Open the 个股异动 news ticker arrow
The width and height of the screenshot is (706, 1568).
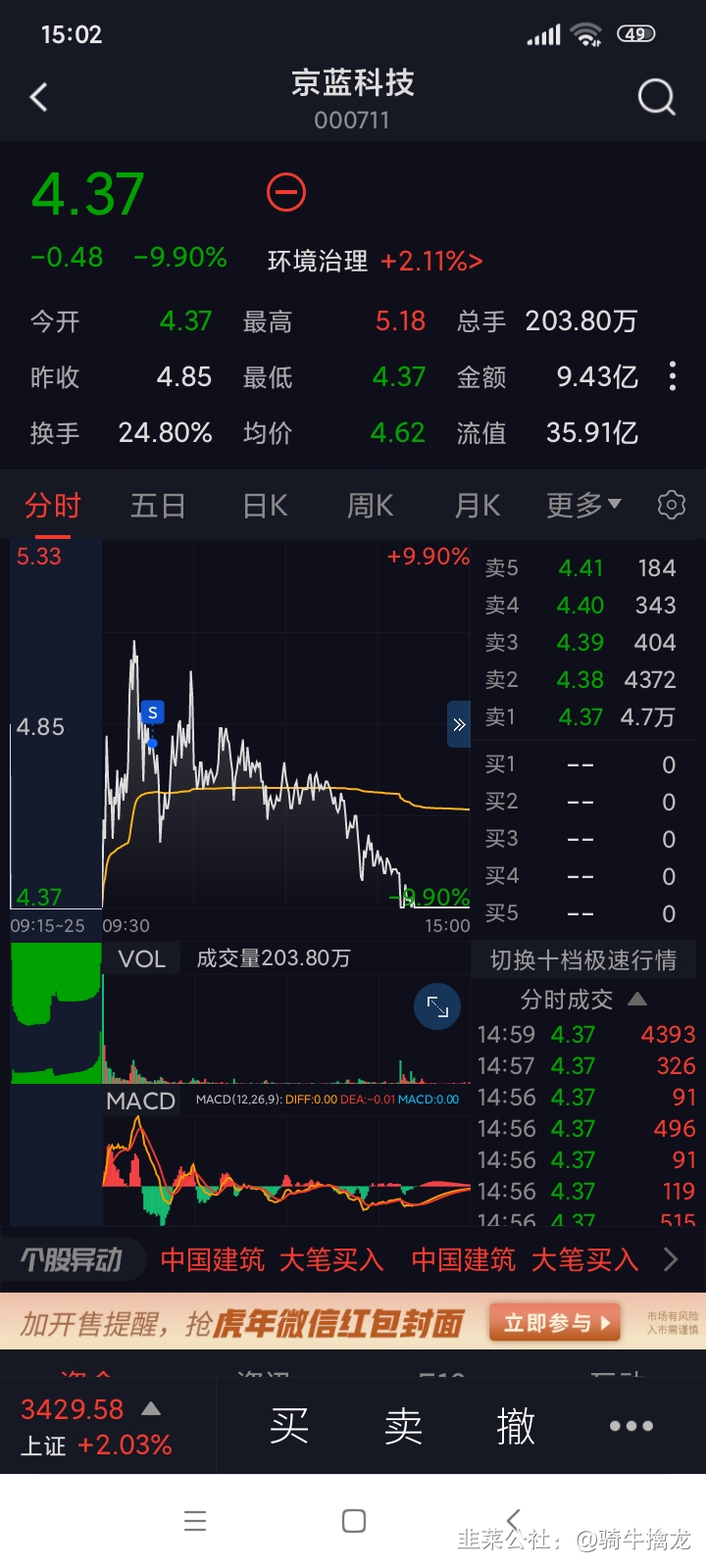click(x=671, y=1259)
